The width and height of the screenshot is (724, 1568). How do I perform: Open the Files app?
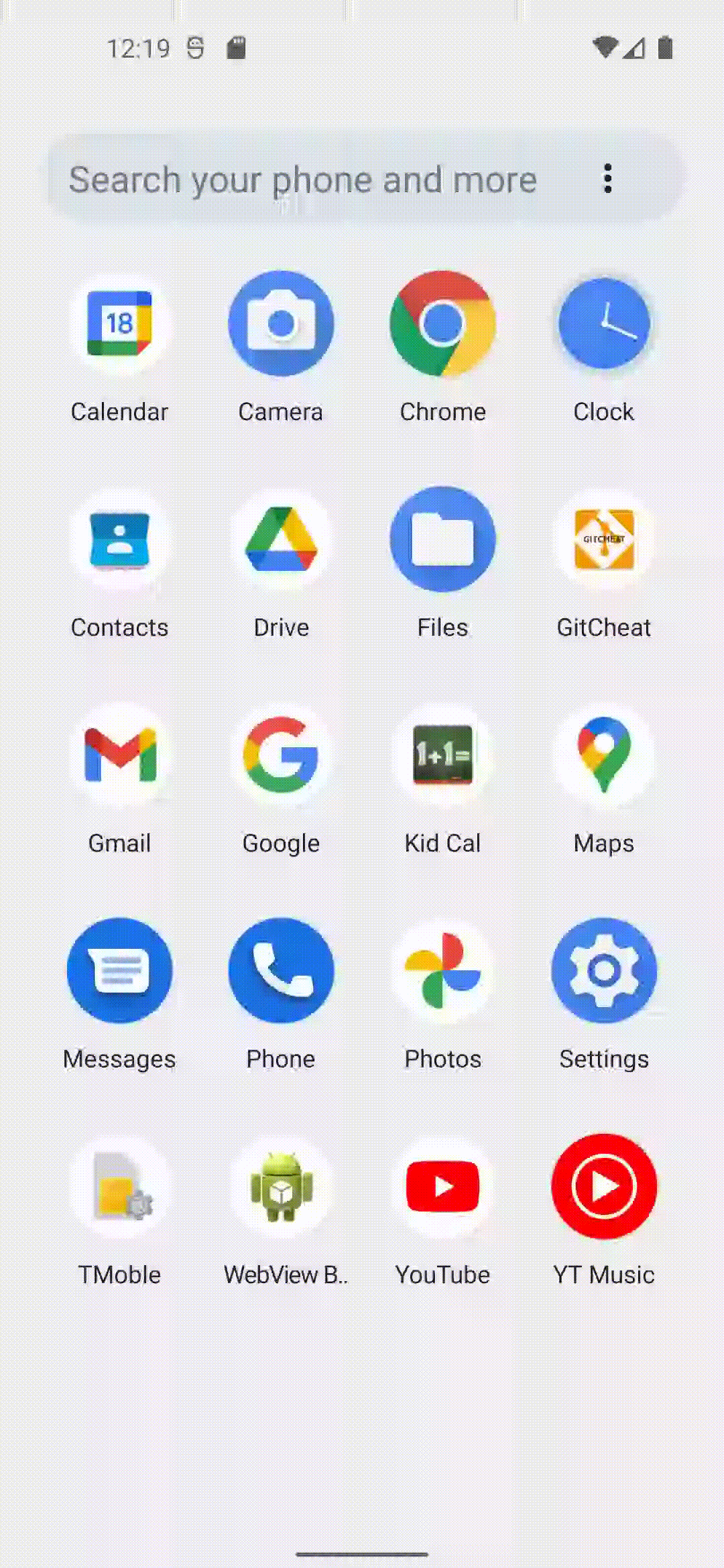pos(442,539)
